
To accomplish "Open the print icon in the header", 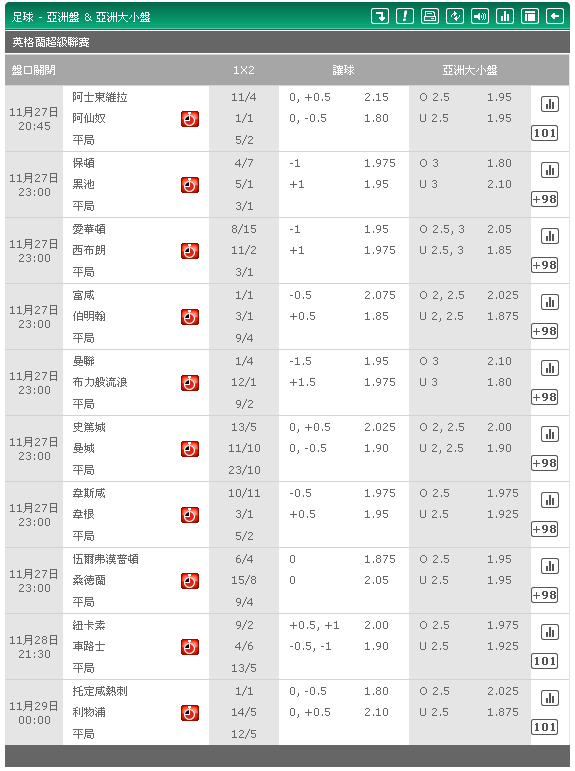I will point(430,16).
